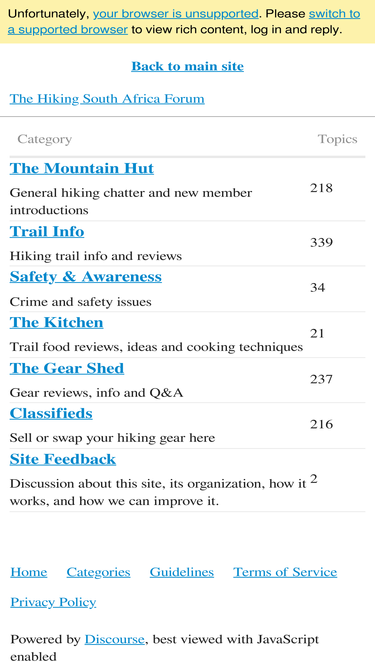The height and width of the screenshot is (667, 375).
Task: Open The Hiking South Africa Forum link
Action: point(107,99)
